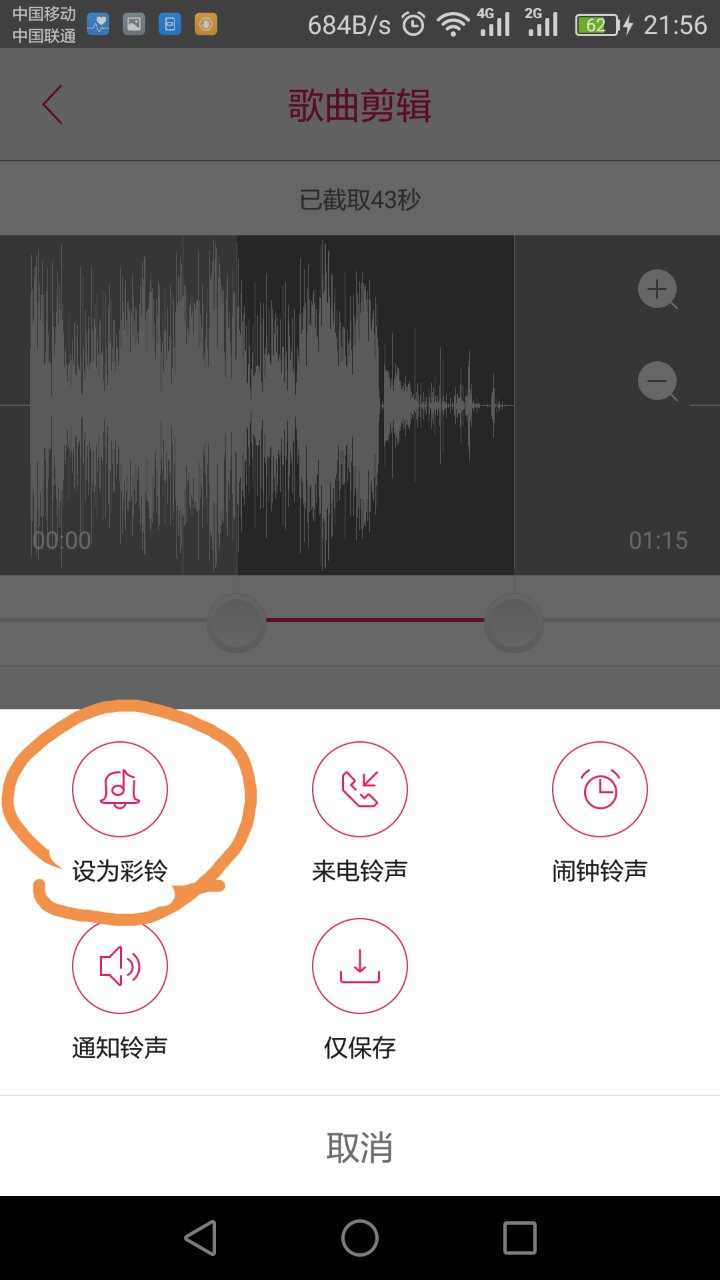Tap the right trim handle on the selection bar
Viewport: 720px width, 1280px height.
[513, 621]
